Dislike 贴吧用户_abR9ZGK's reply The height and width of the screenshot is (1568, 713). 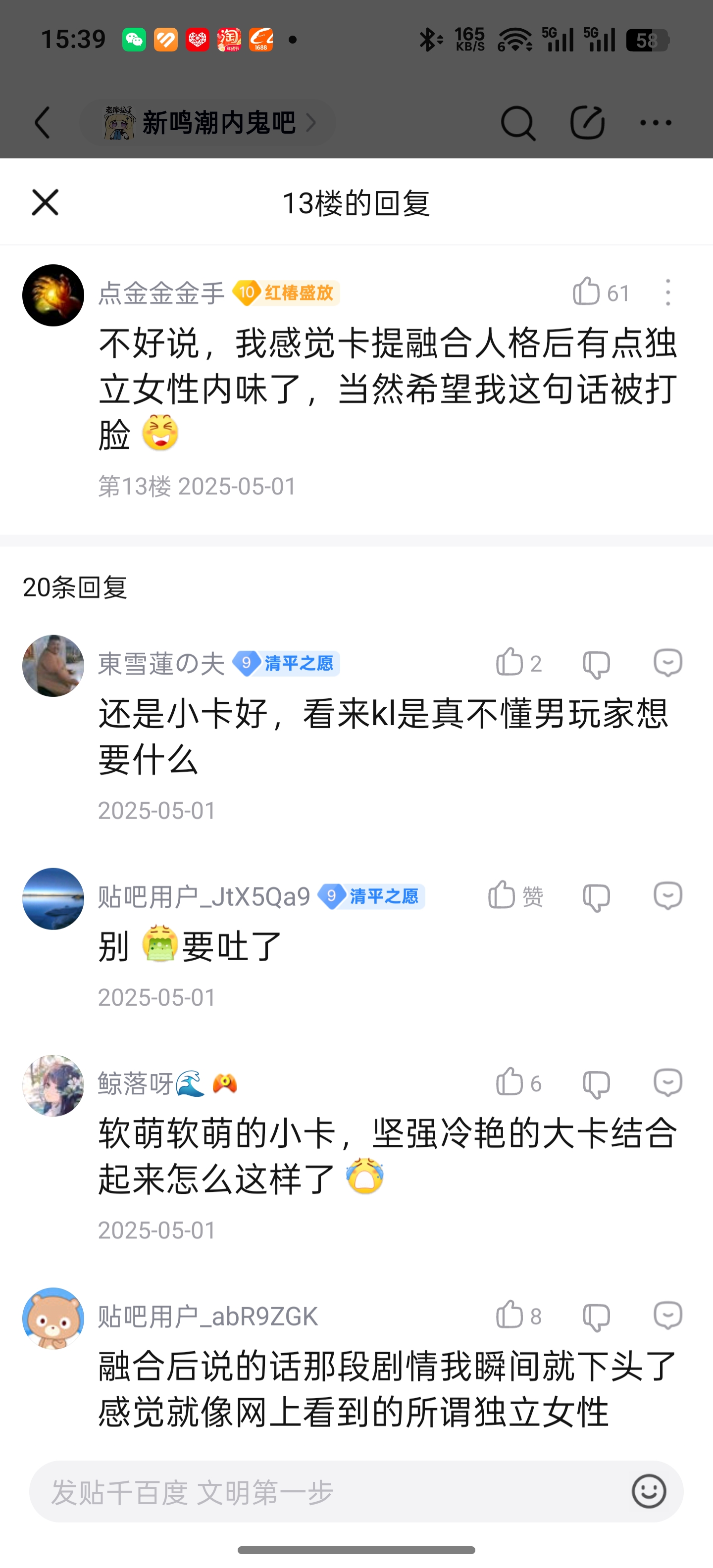point(596,1317)
